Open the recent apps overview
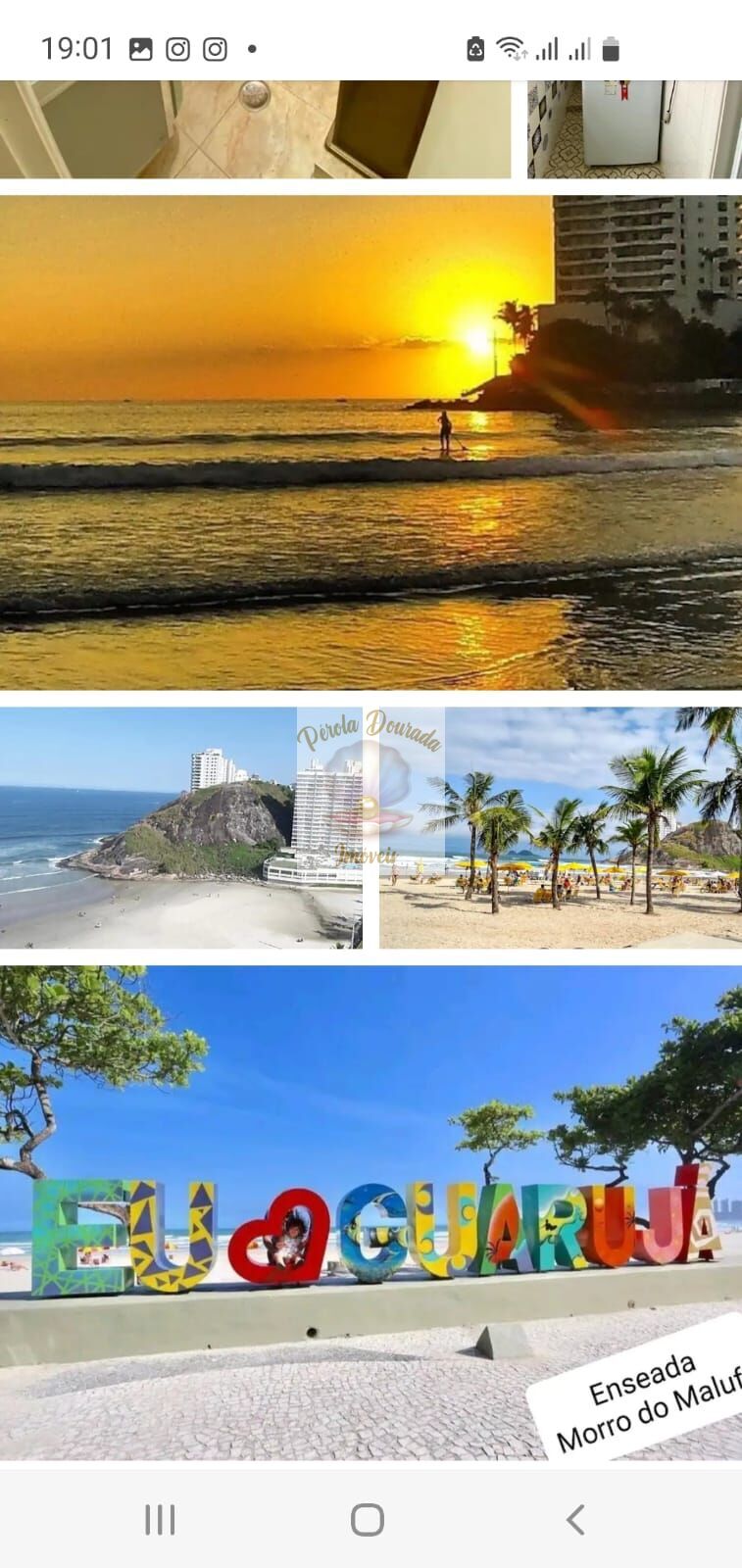 [160, 1519]
